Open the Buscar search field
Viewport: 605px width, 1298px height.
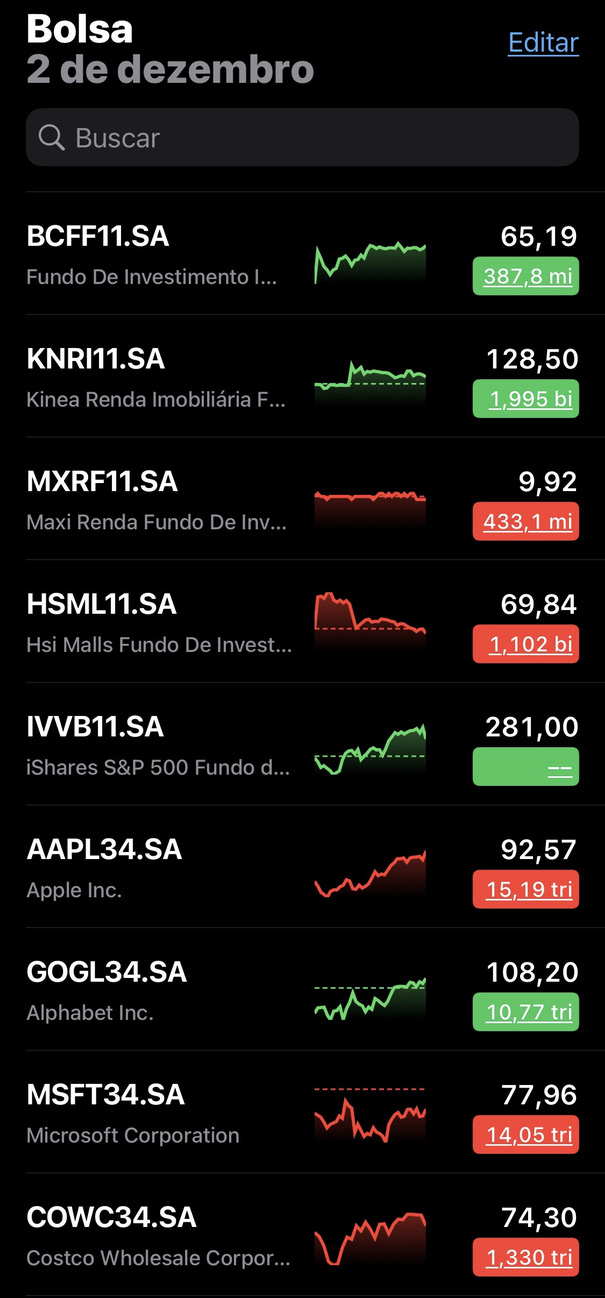[302, 137]
